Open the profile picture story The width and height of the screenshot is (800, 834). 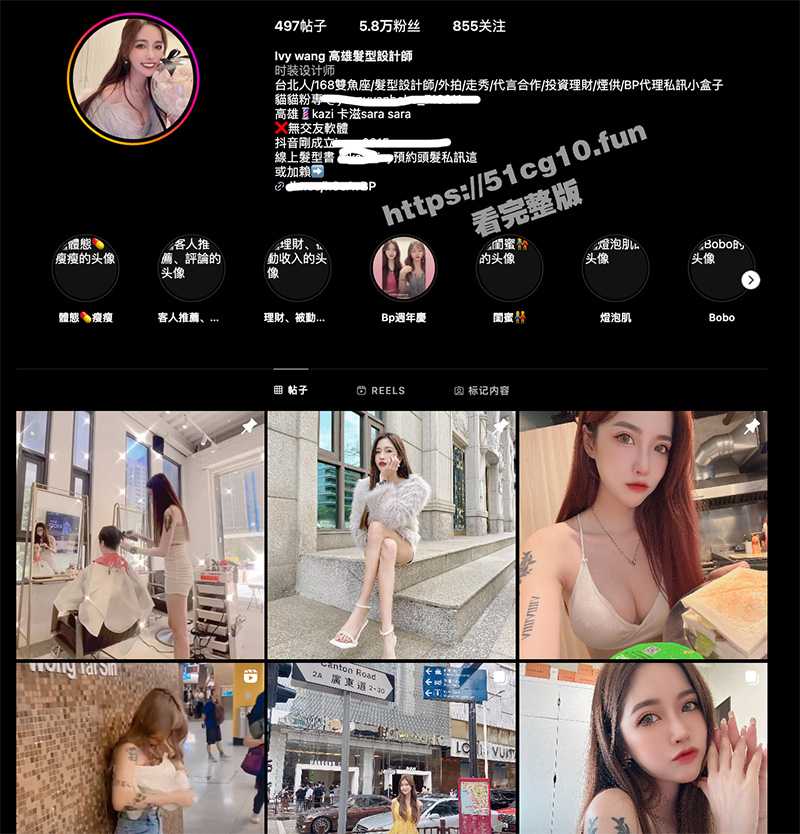pyautogui.click(x=133, y=77)
